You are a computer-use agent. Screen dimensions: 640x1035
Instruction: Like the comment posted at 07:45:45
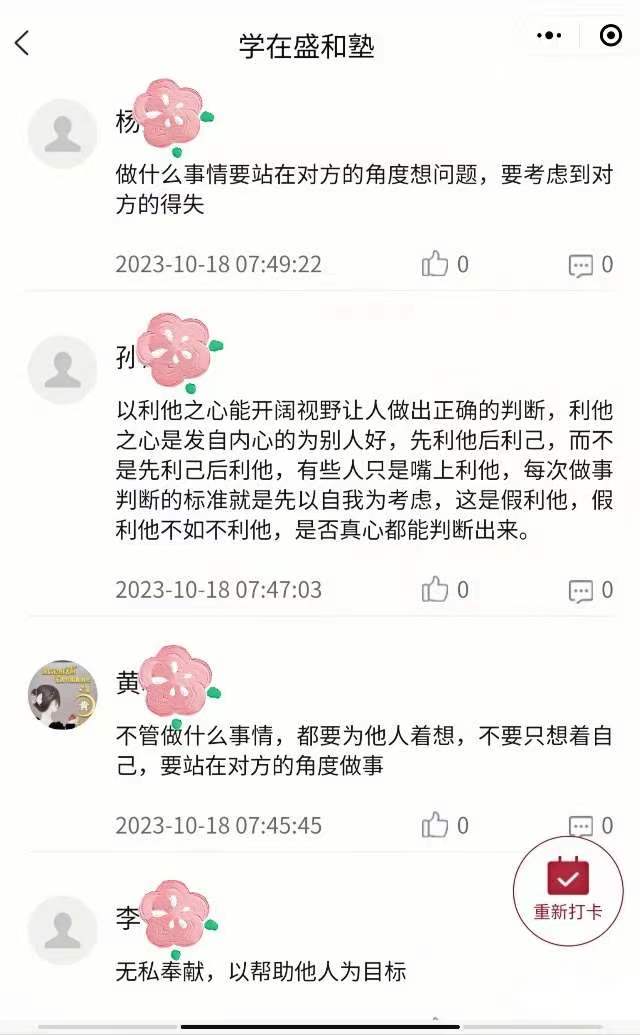(x=435, y=825)
